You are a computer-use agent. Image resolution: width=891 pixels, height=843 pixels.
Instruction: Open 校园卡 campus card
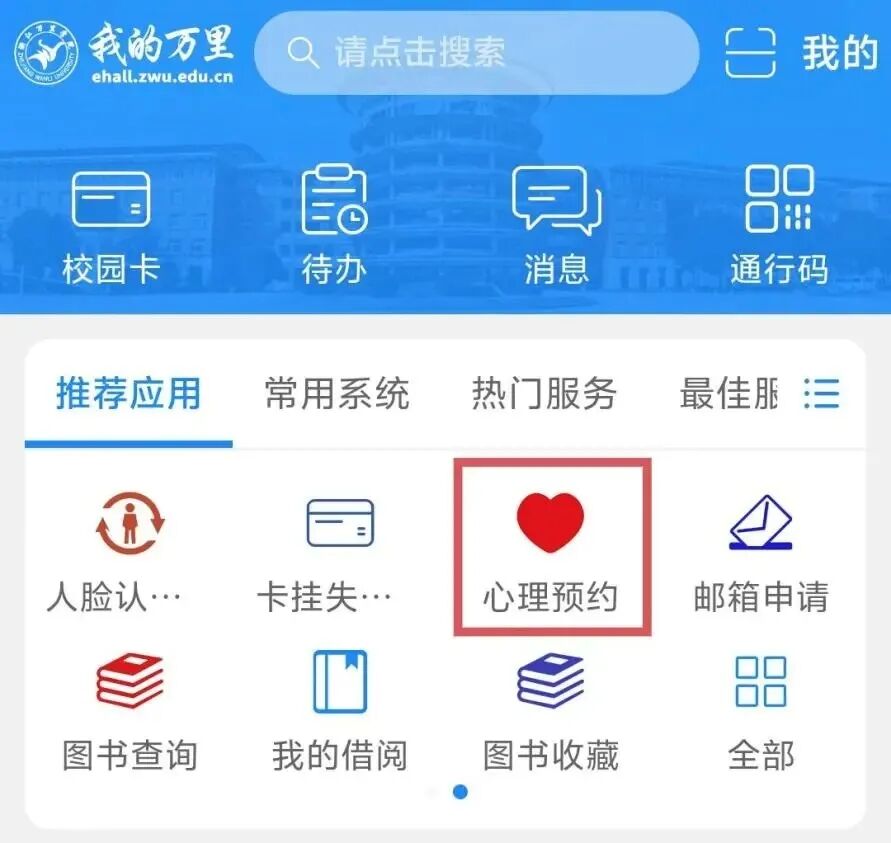111,226
